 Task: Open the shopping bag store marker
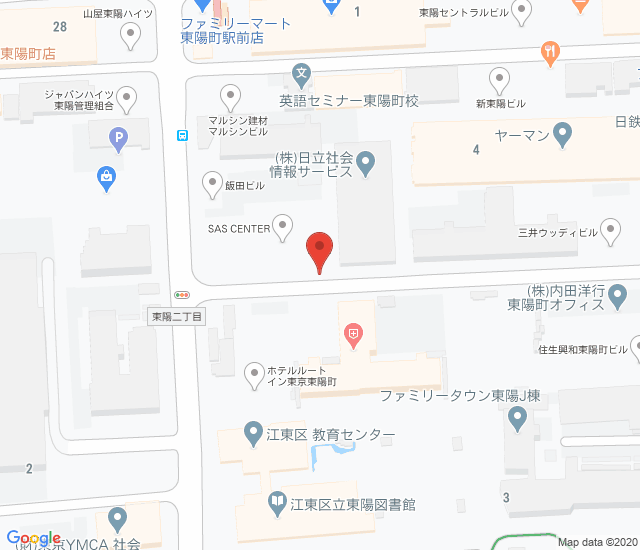[x=106, y=178]
